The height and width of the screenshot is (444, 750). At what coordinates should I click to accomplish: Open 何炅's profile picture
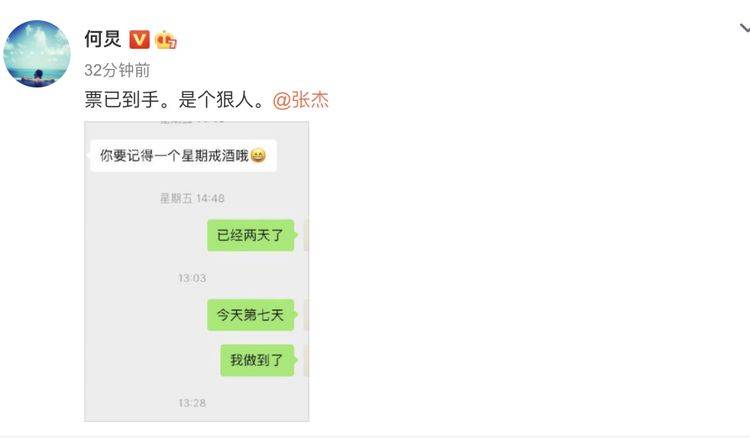pos(40,52)
